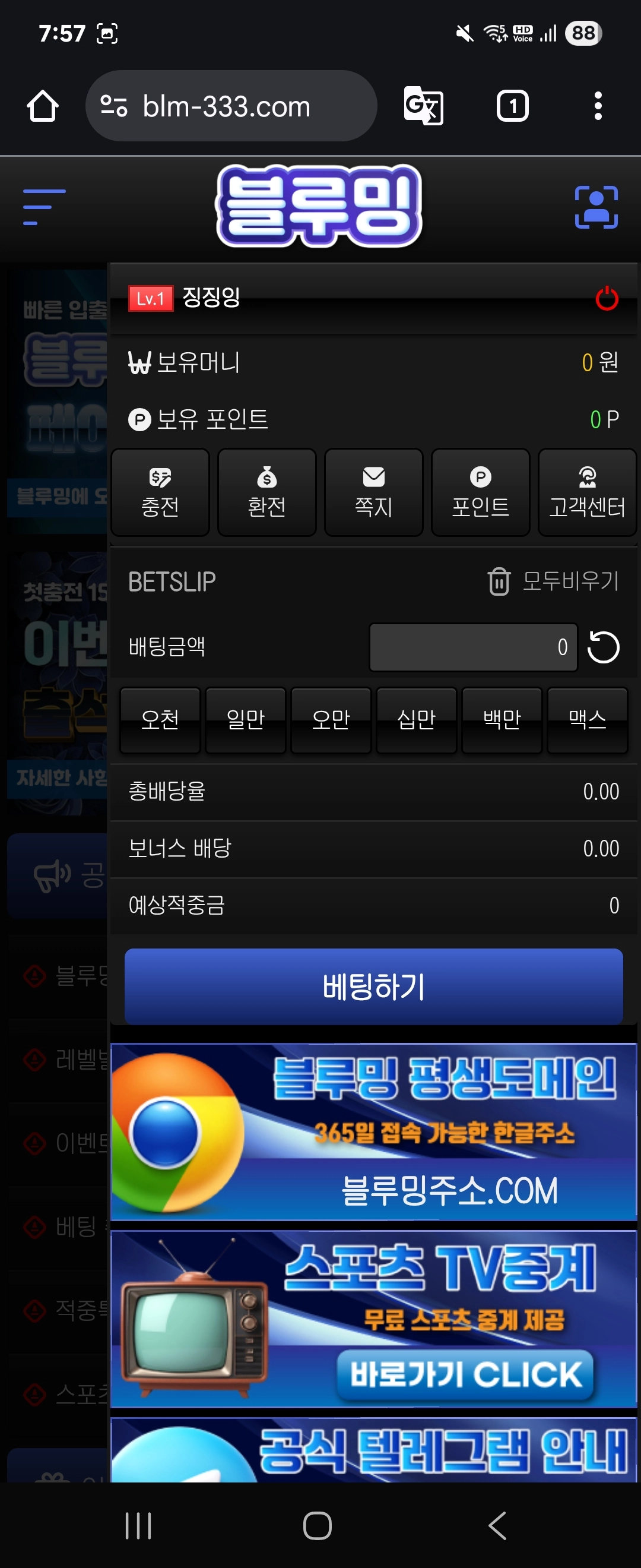Clear the betslip with 모두비우기
The width and height of the screenshot is (641, 1568).
(x=553, y=581)
